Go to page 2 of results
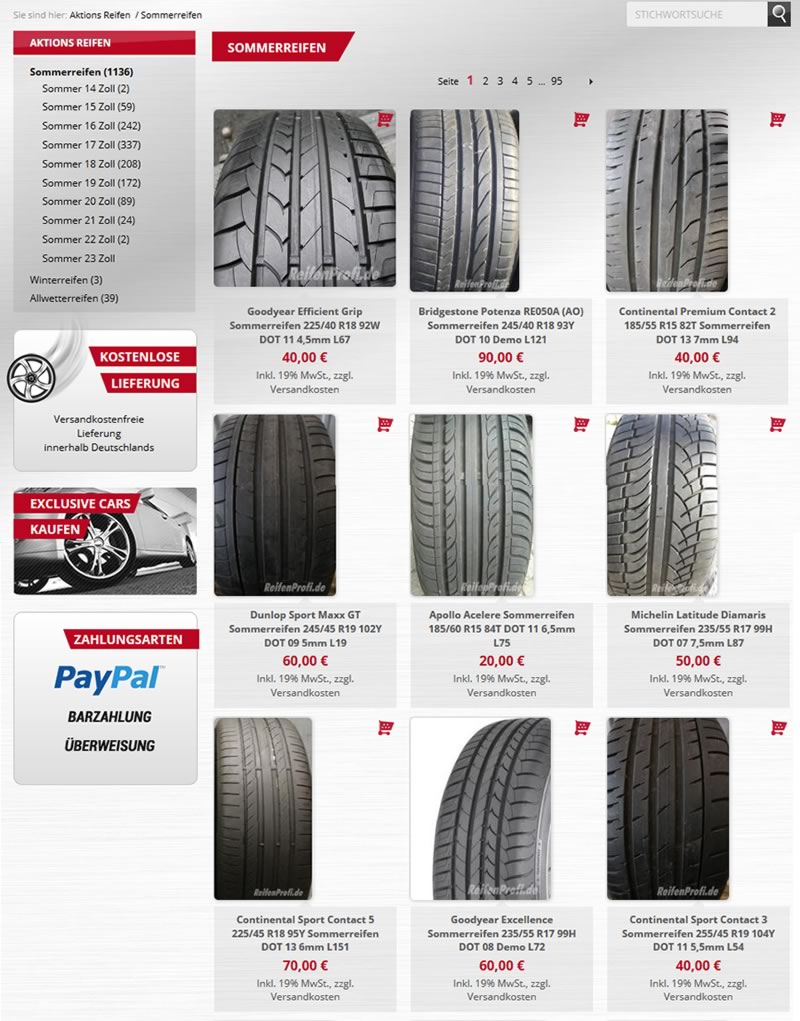The height and width of the screenshot is (1021, 800). 485,81
